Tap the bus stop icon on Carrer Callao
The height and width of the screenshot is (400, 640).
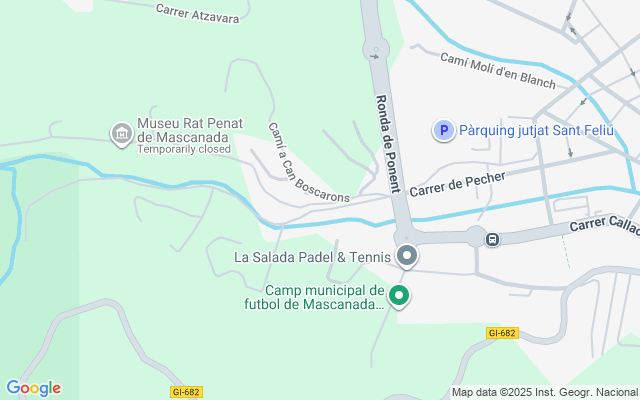tap(492, 239)
